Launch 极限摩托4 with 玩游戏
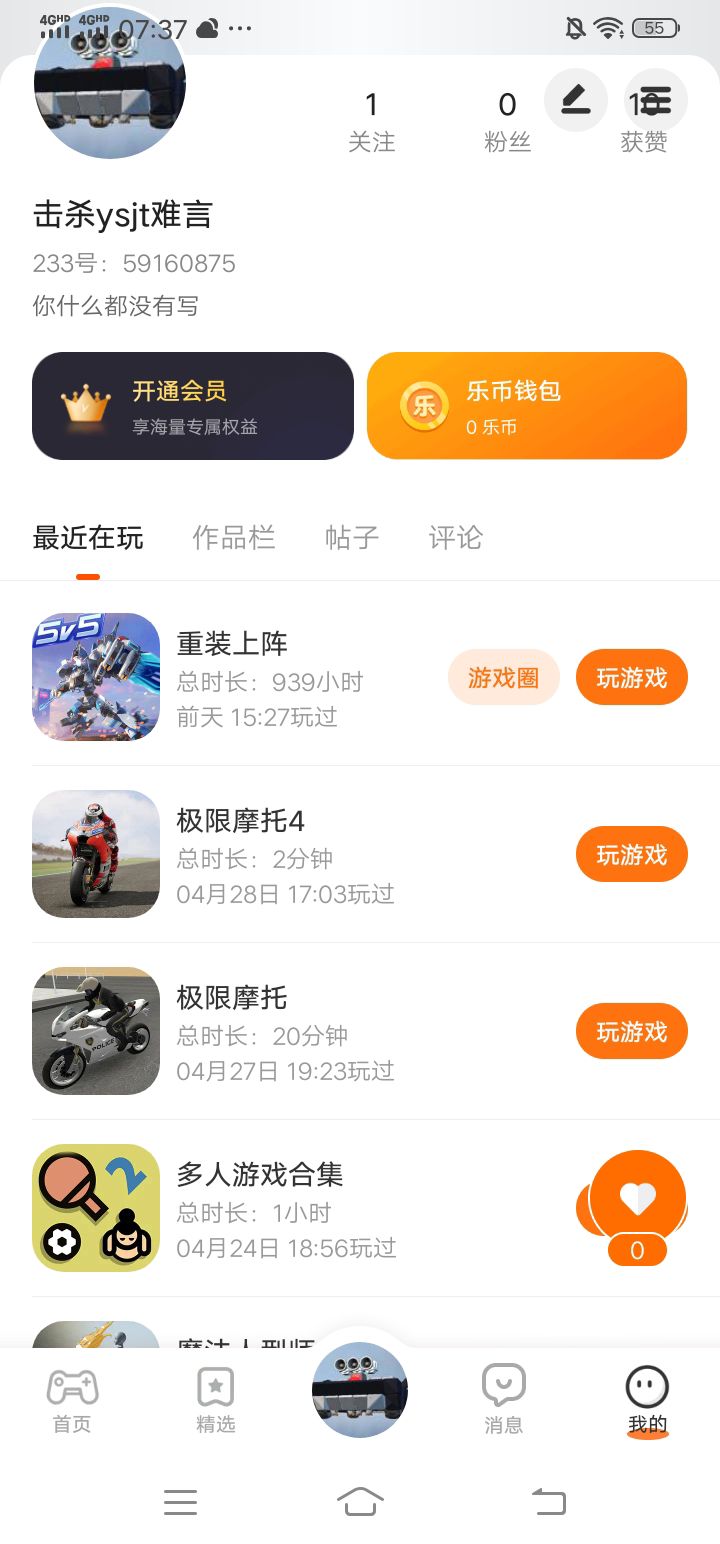 click(631, 855)
